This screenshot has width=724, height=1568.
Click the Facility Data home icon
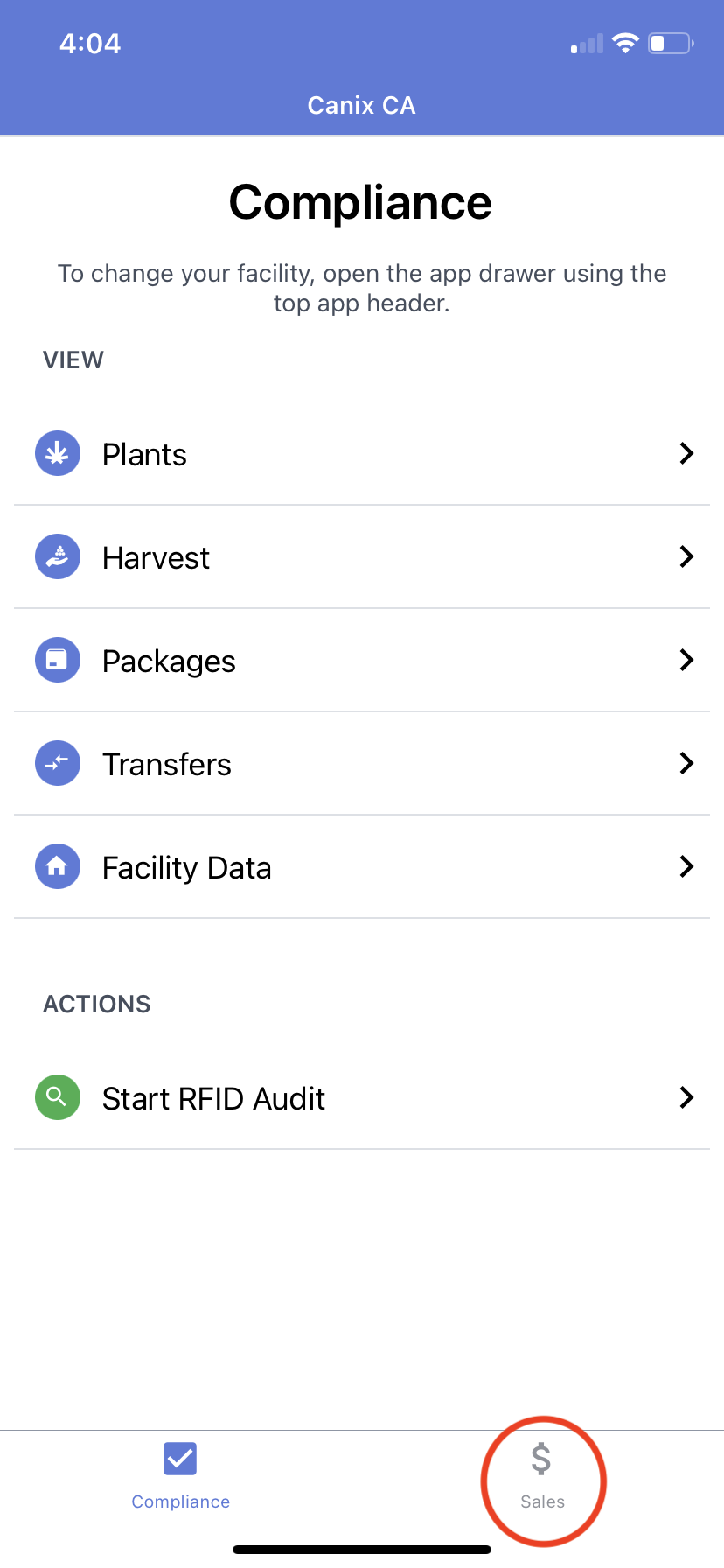click(57, 866)
